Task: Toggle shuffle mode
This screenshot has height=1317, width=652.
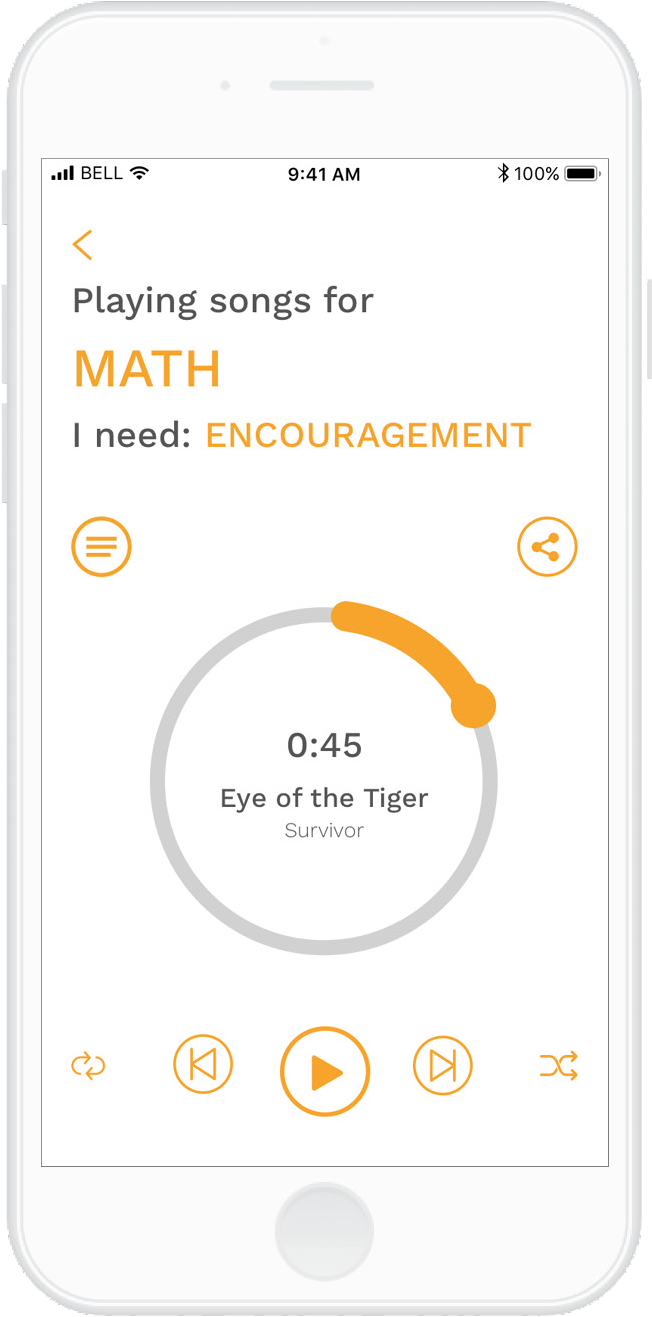Action: point(559,1066)
